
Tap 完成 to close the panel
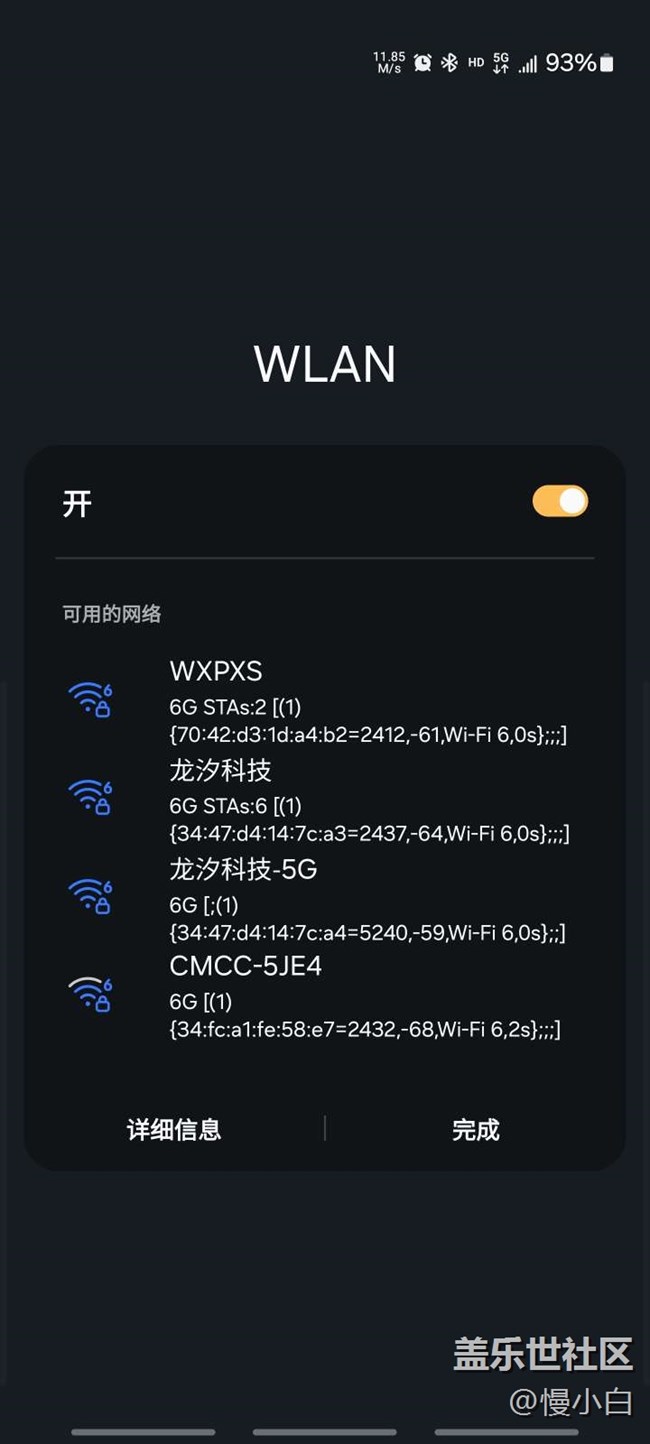475,1129
